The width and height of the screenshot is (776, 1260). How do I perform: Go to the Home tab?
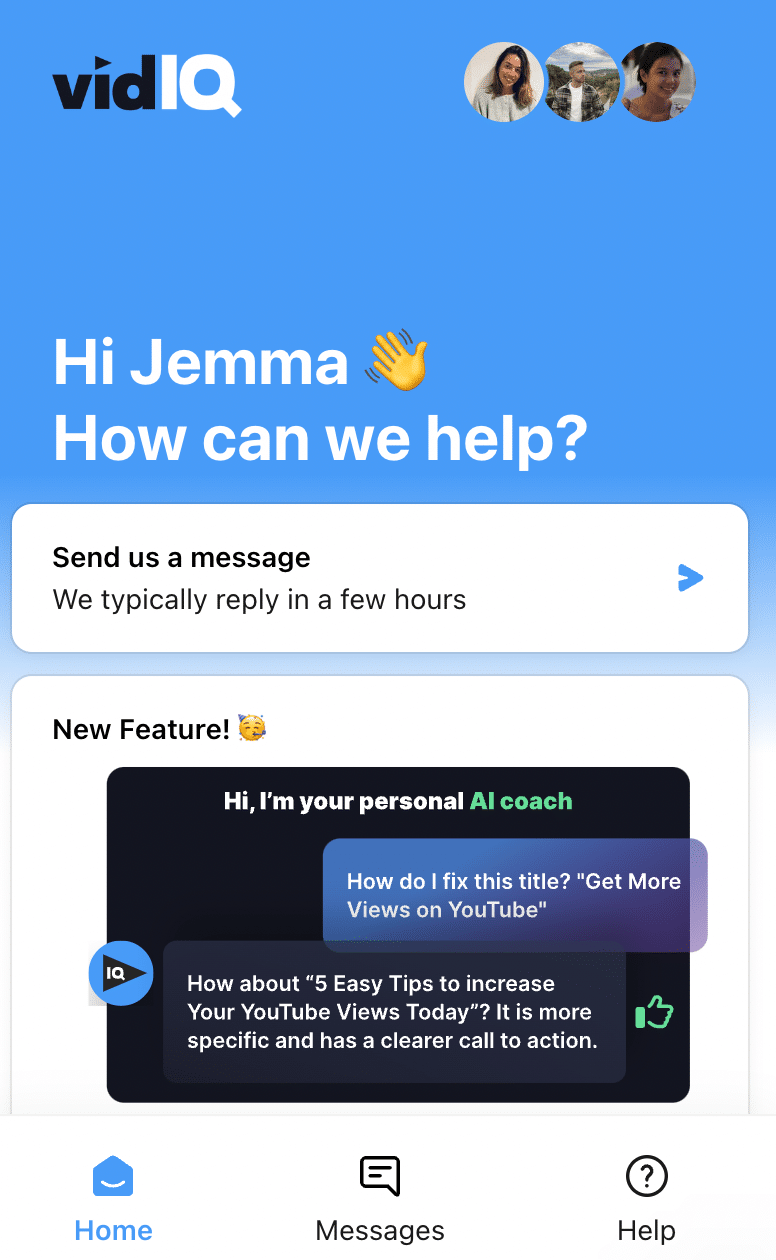(x=113, y=1197)
